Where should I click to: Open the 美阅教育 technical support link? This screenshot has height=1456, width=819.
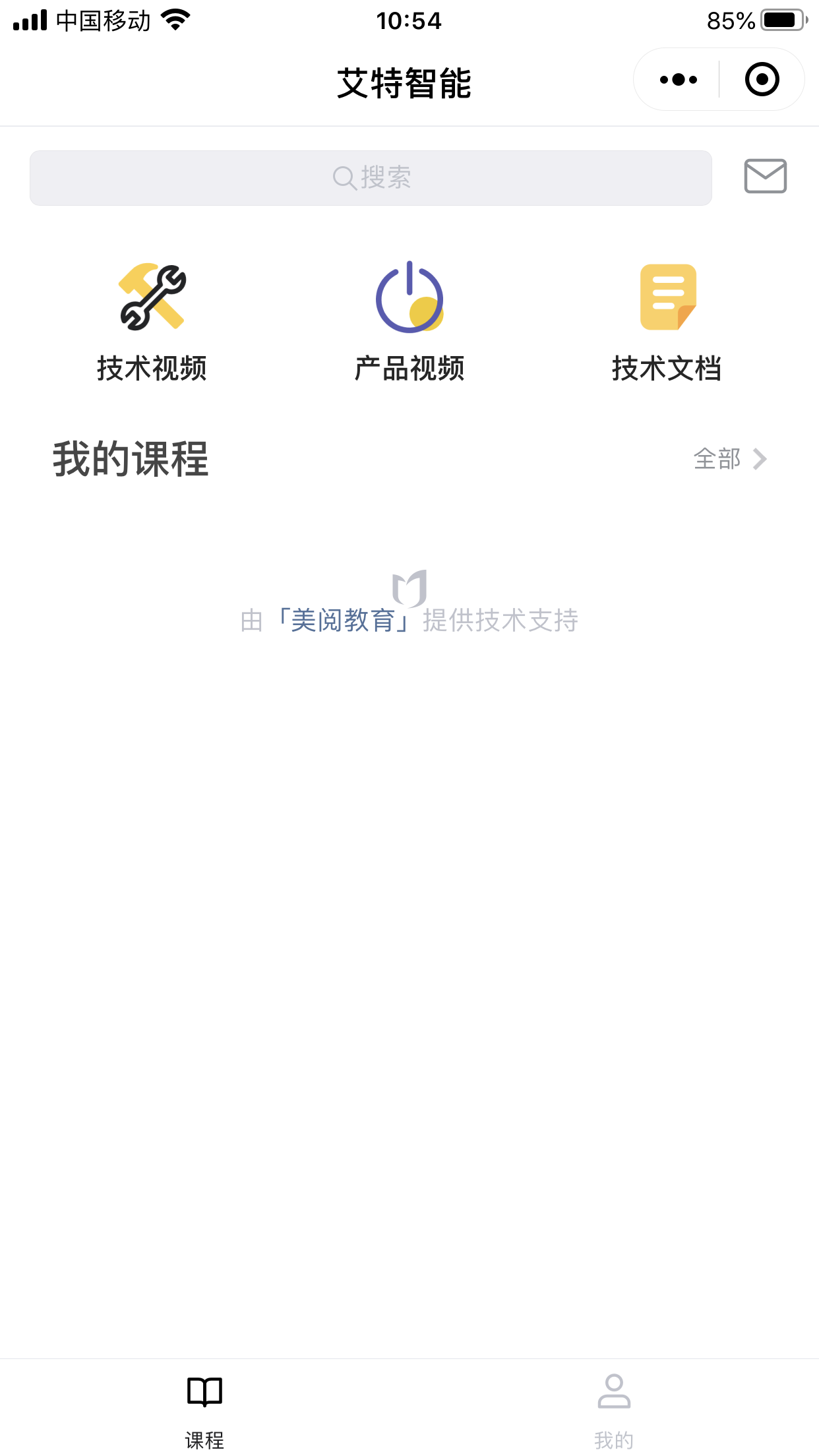point(342,621)
